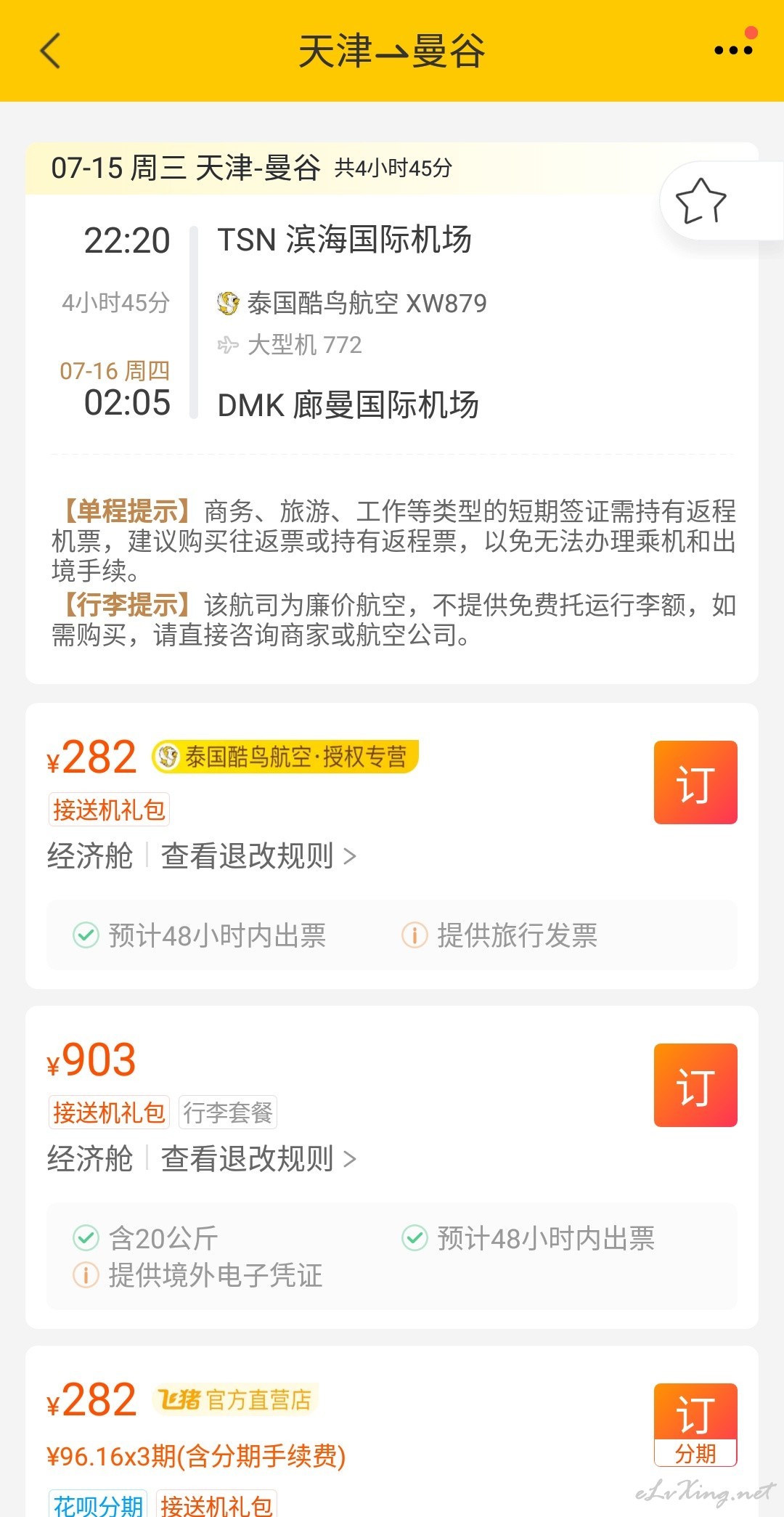Tap 接送机礼包 tag under ¥903 fare

click(x=109, y=1113)
